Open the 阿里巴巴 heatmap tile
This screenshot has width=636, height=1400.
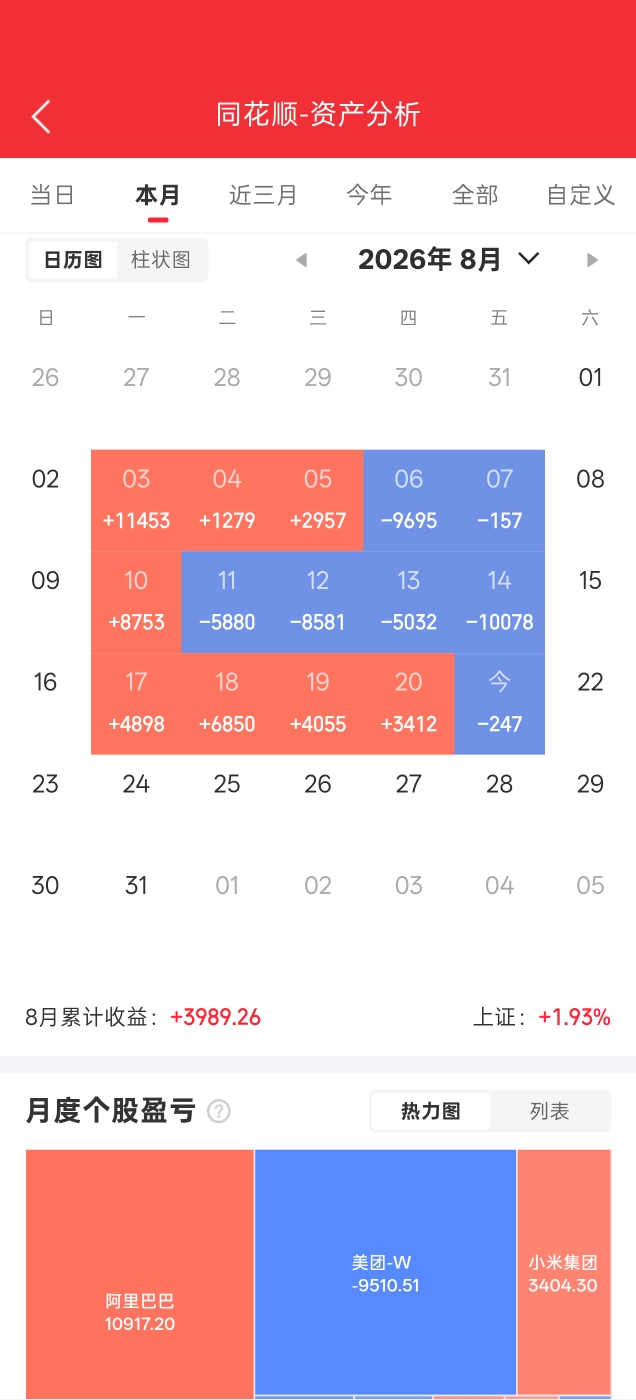(x=140, y=1274)
